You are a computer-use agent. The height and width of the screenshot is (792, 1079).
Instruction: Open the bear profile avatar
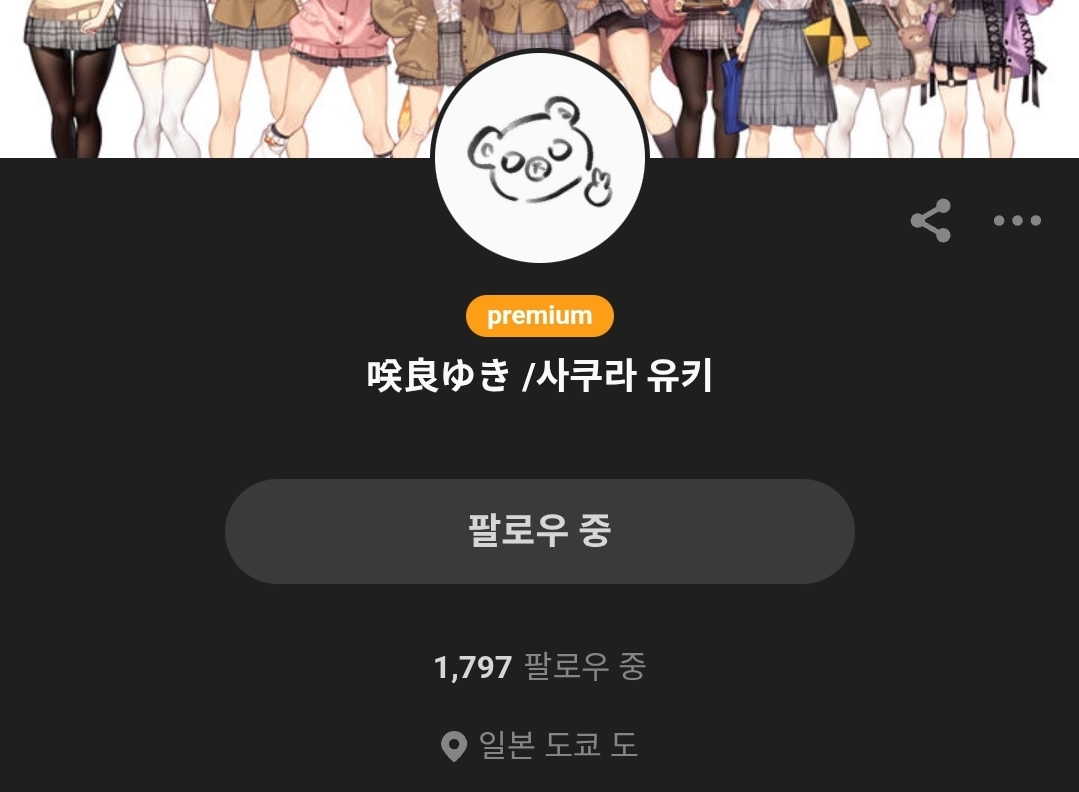[x=539, y=158]
